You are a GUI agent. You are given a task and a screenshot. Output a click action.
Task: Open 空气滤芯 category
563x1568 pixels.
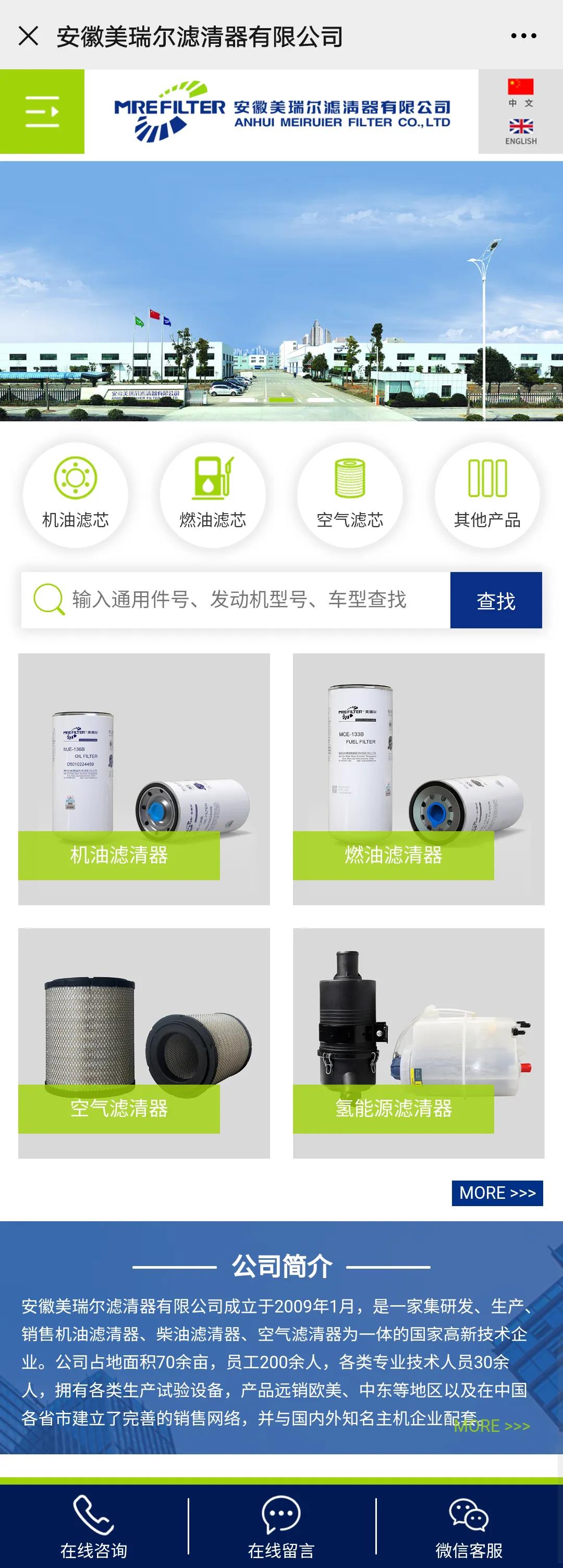350,495
